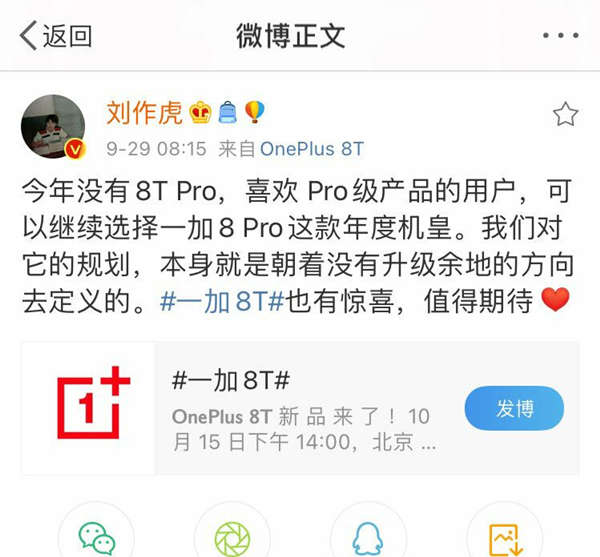The width and height of the screenshot is (600, 557).
Task: Share the post to WeChat
Action: [97, 536]
